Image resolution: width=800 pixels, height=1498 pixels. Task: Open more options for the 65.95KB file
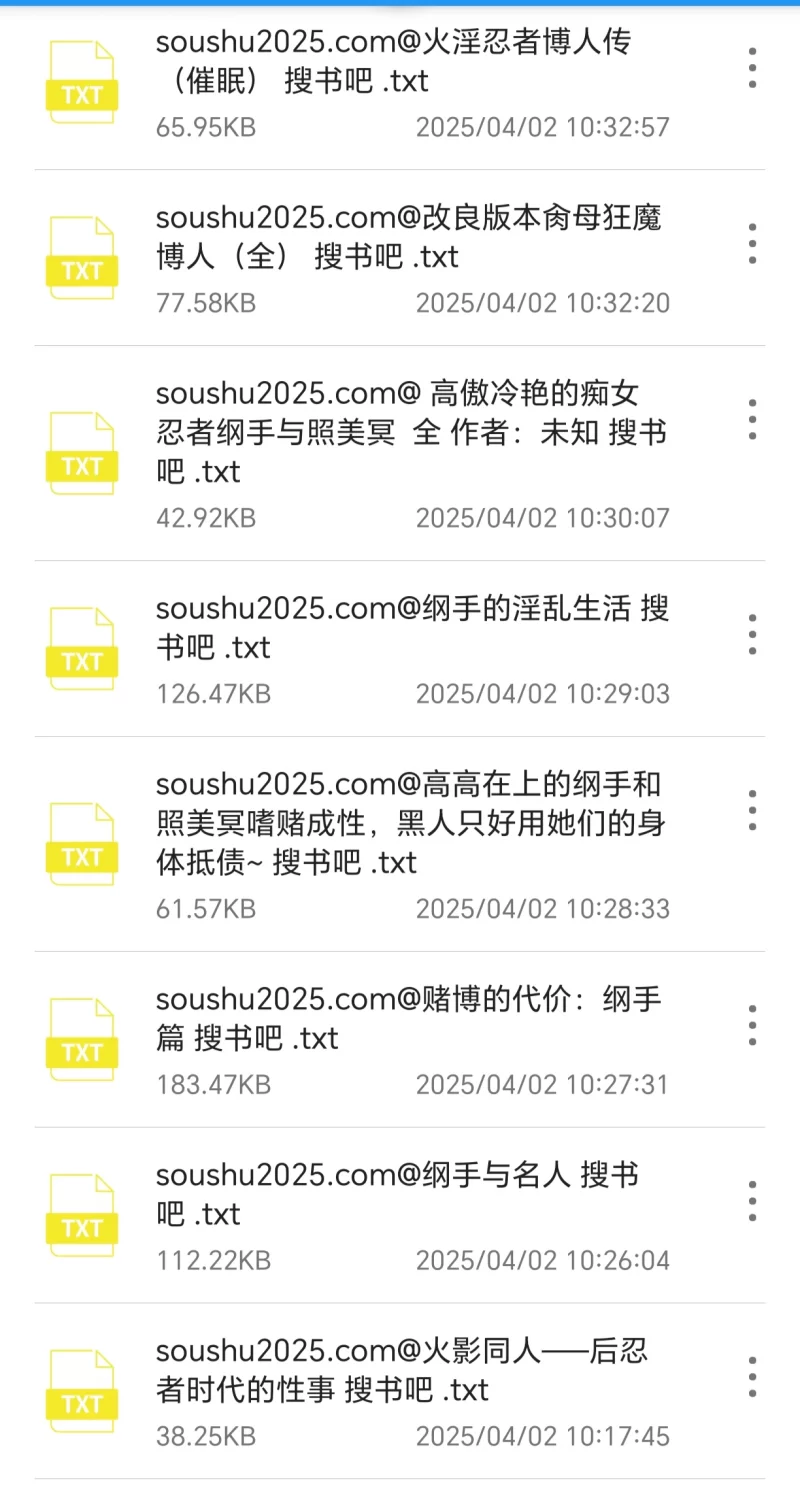(x=752, y=68)
